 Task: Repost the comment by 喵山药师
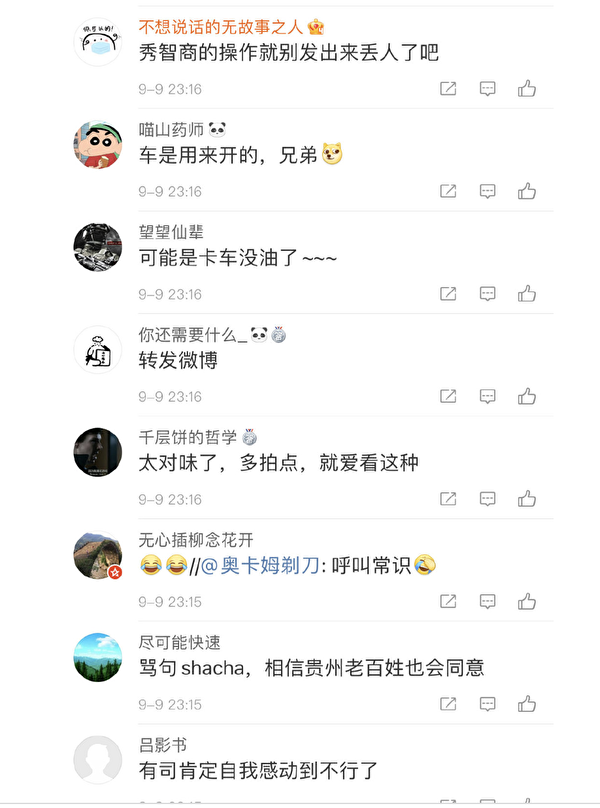[448, 191]
